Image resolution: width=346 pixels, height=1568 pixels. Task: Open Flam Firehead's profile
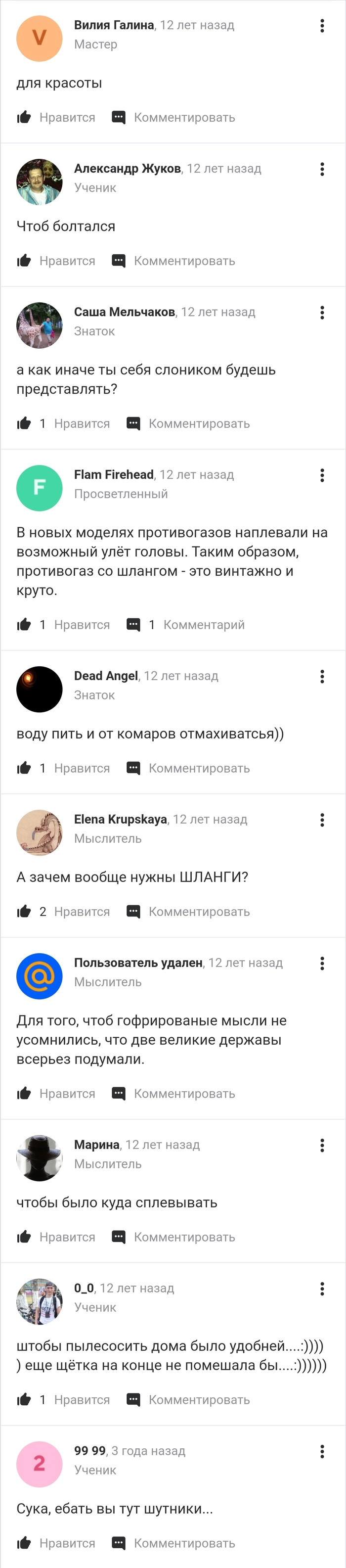pos(114,475)
